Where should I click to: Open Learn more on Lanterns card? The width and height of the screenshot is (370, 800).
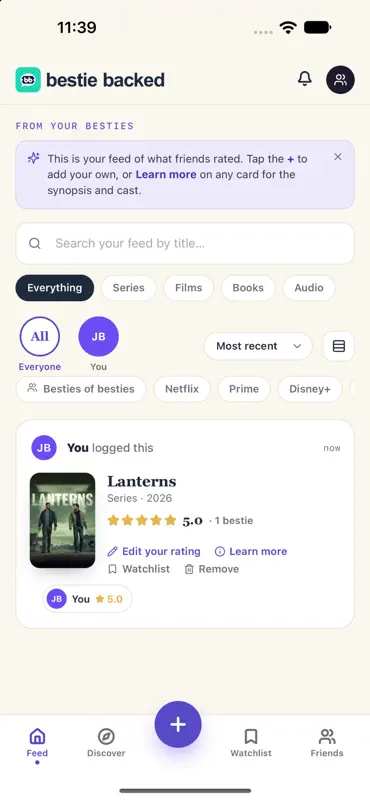point(251,552)
